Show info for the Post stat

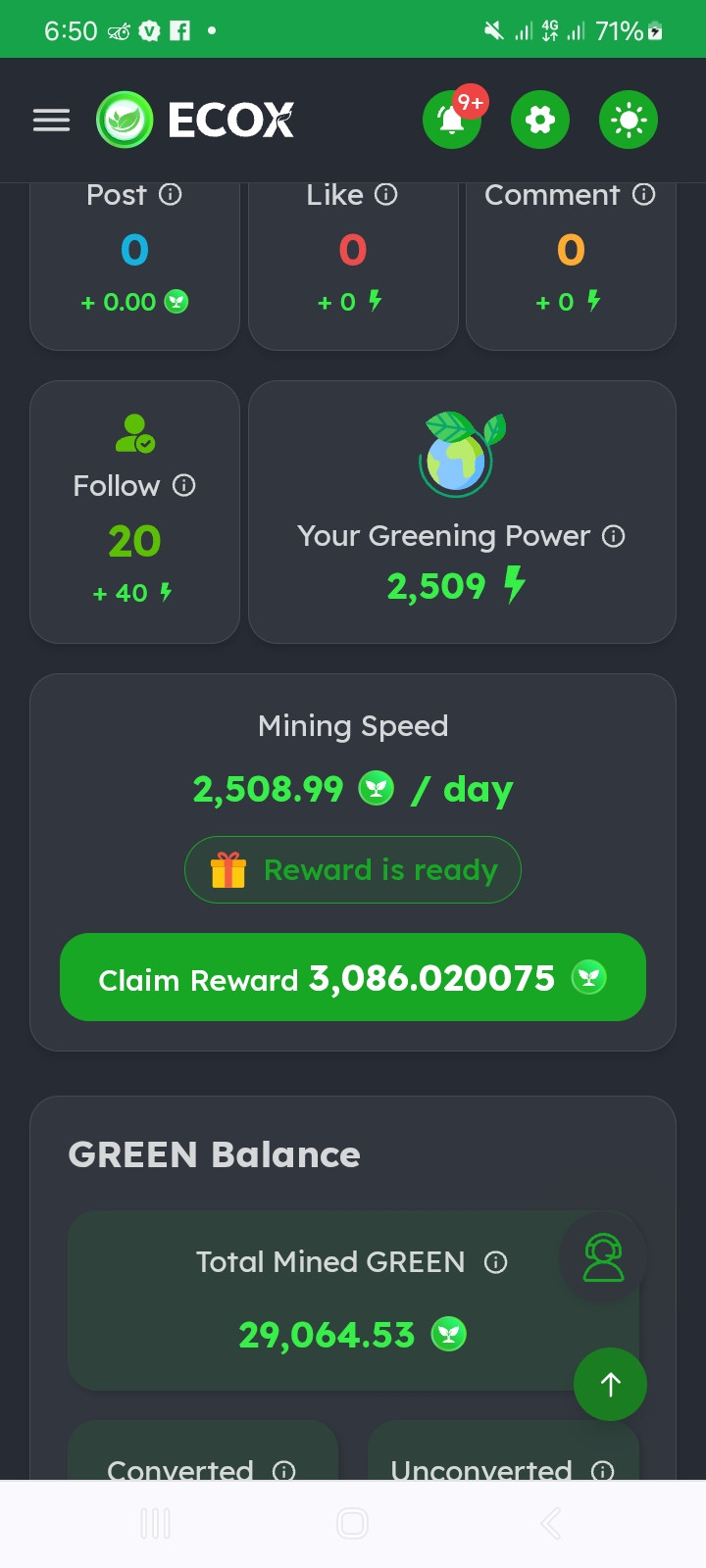pos(171,194)
